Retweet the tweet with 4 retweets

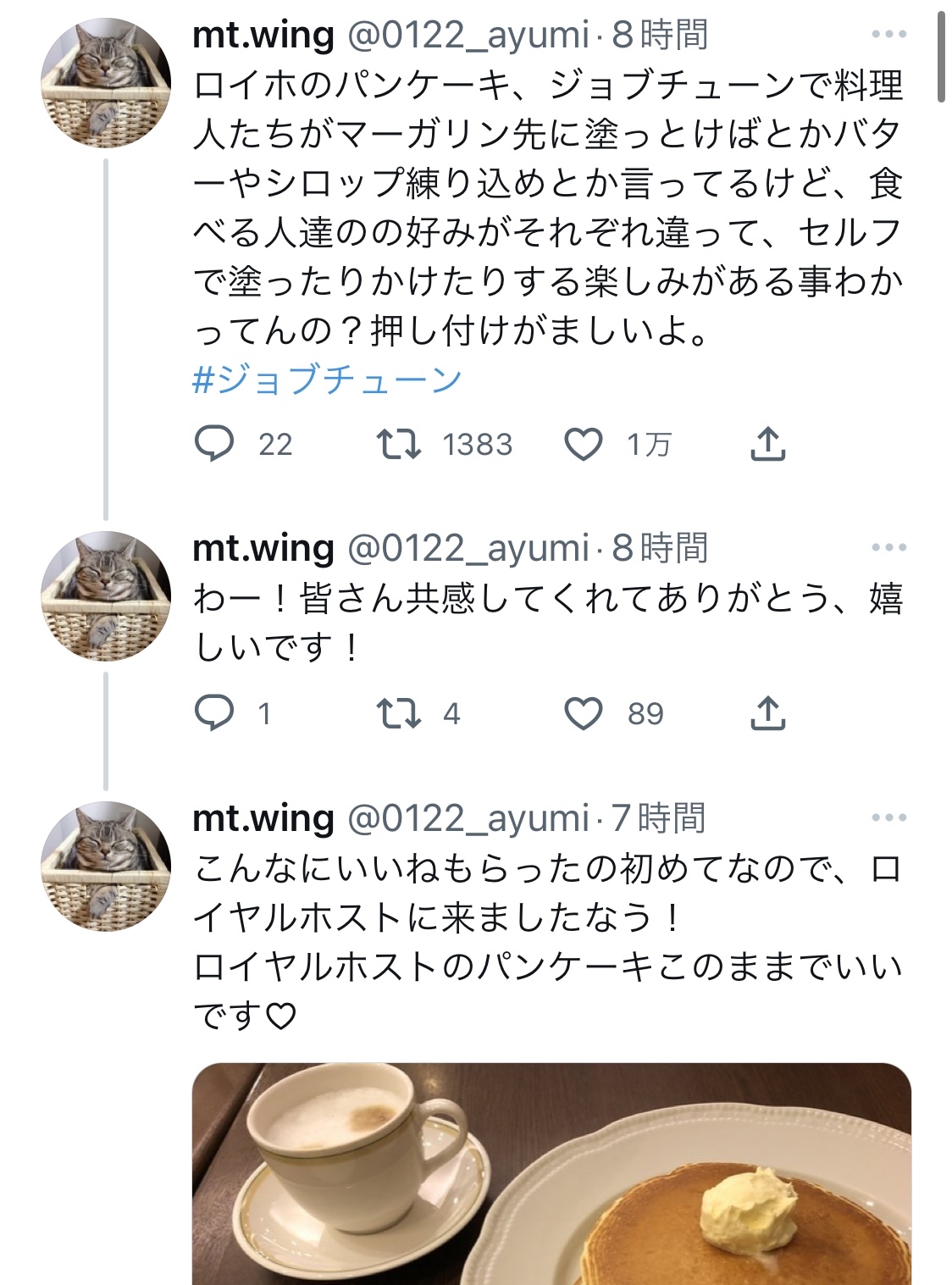click(x=399, y=712)
